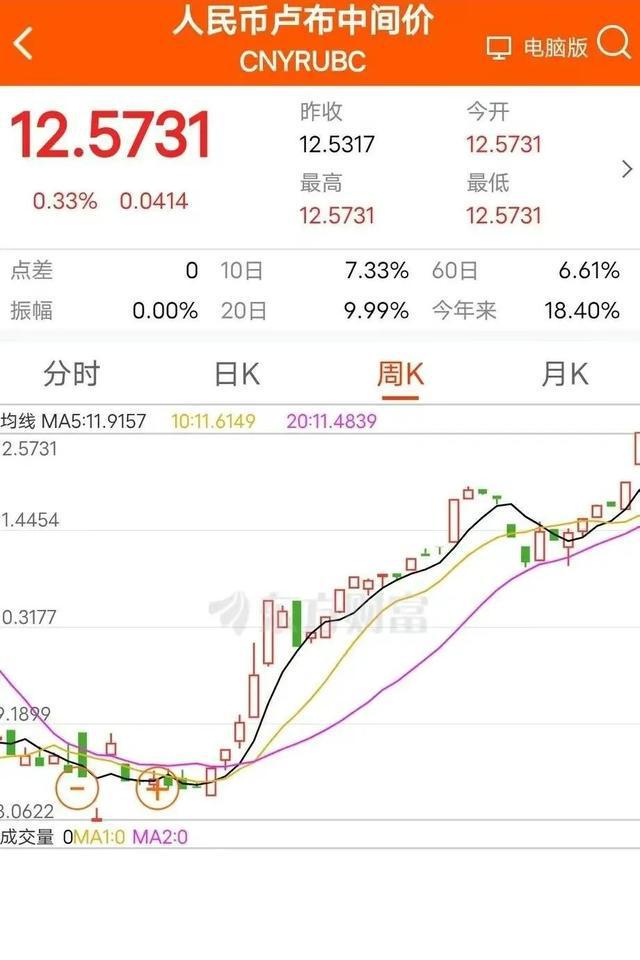Open the 电脑版 desktop version
The image size is (640, 960).
[x=537, y=47]
